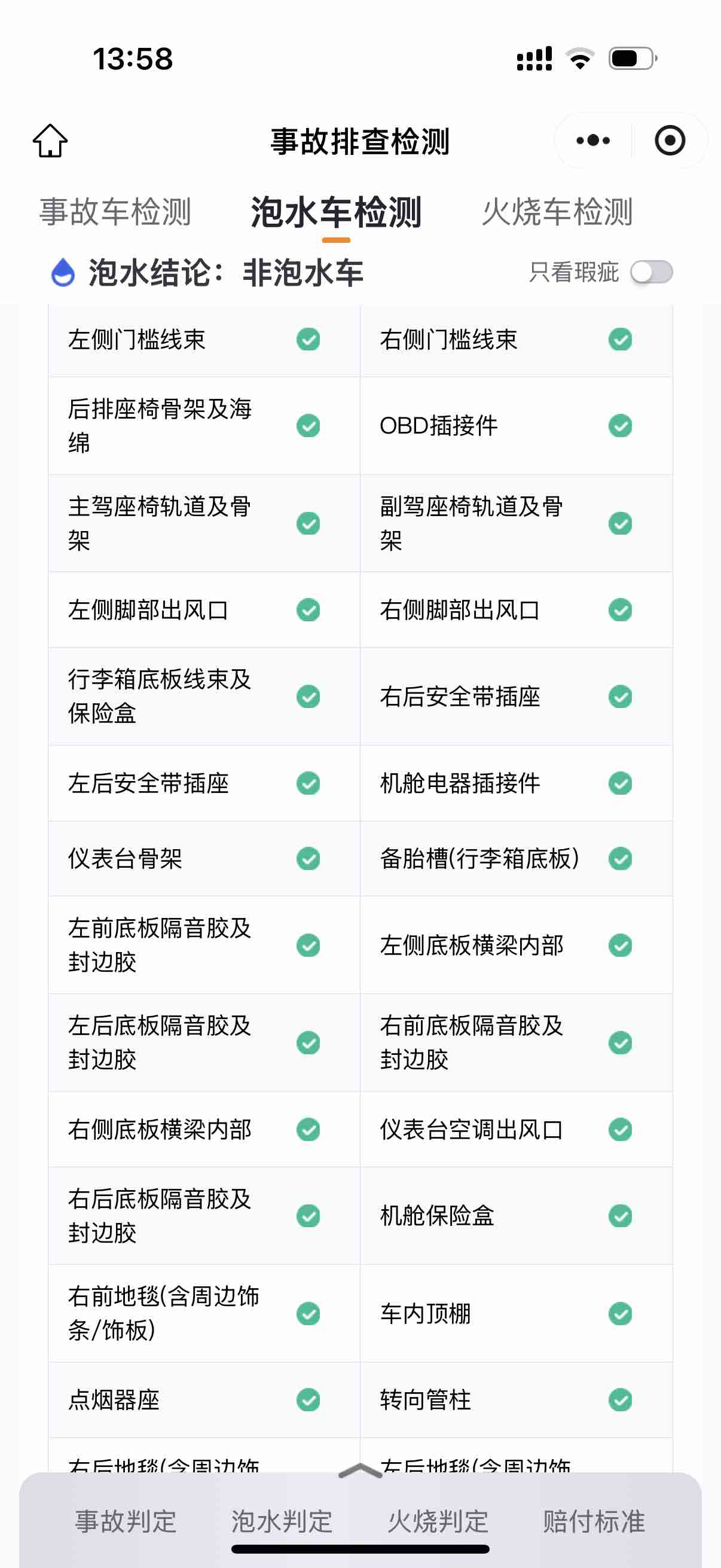
Task: Close the mini program via circle icon
Action: [x=669, y=141]
